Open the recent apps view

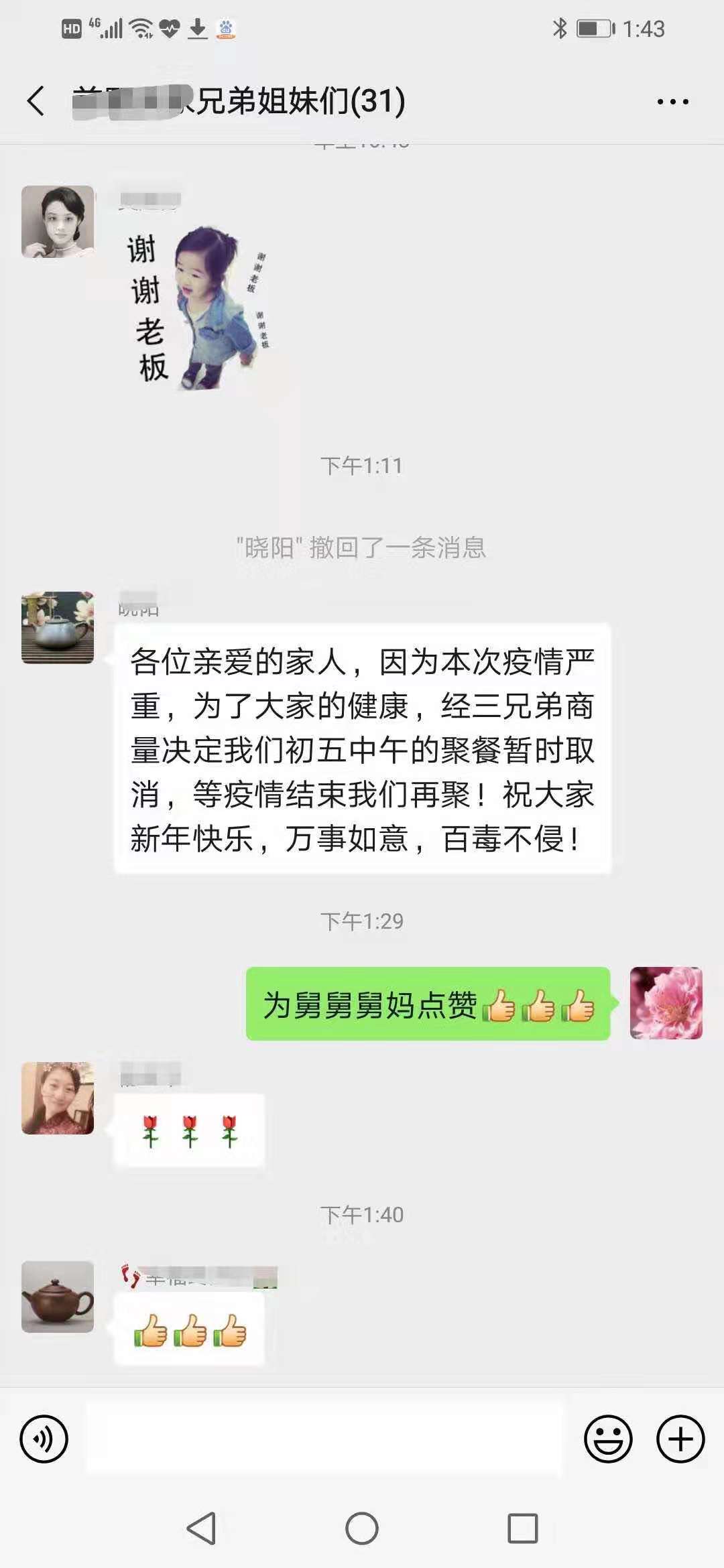tap(523, 1528)
